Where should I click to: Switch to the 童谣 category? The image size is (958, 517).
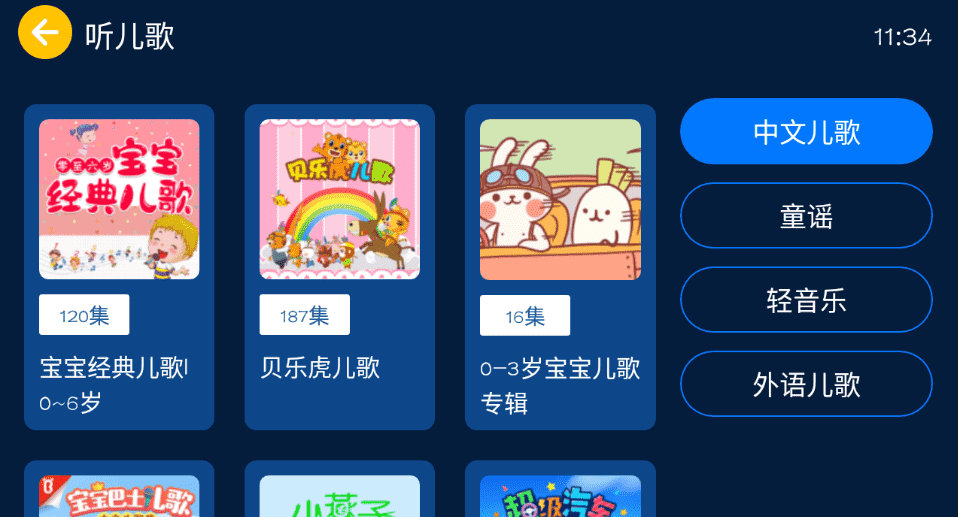tap(806, 216)
